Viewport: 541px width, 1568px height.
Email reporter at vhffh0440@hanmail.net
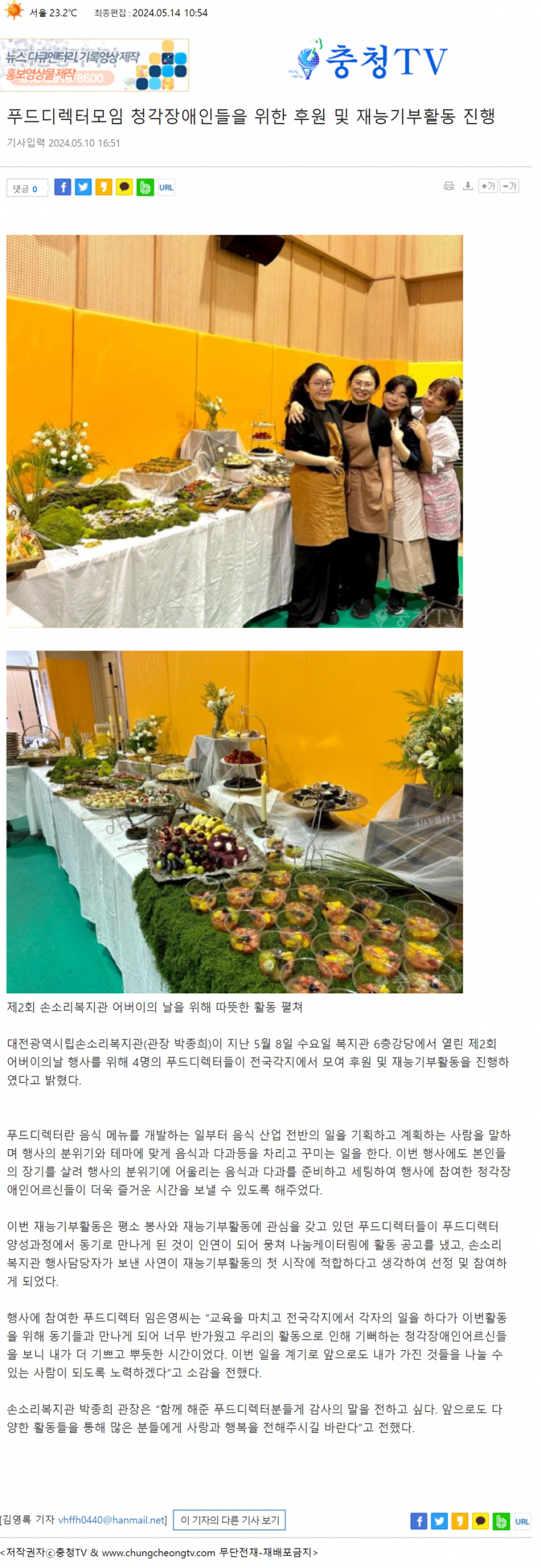coord(112,1520)
